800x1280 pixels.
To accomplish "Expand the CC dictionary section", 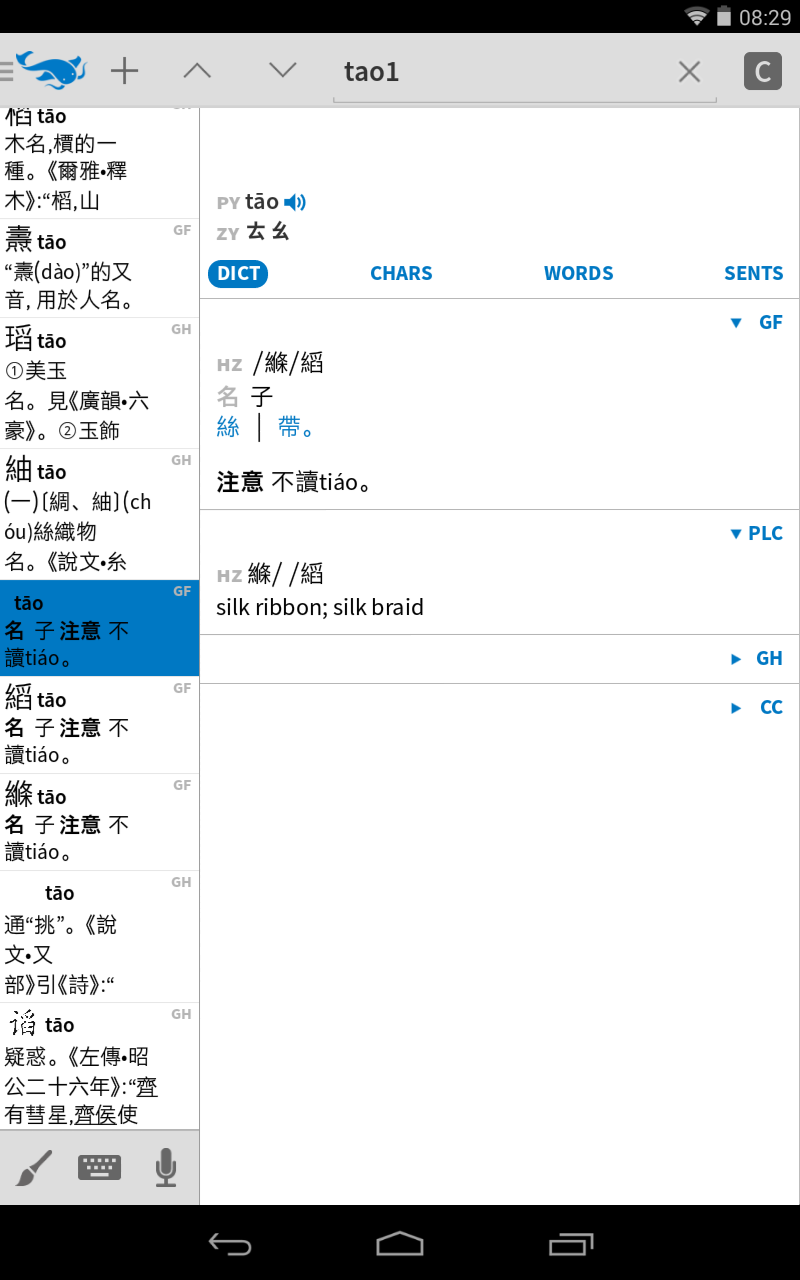I will (757, 707).
